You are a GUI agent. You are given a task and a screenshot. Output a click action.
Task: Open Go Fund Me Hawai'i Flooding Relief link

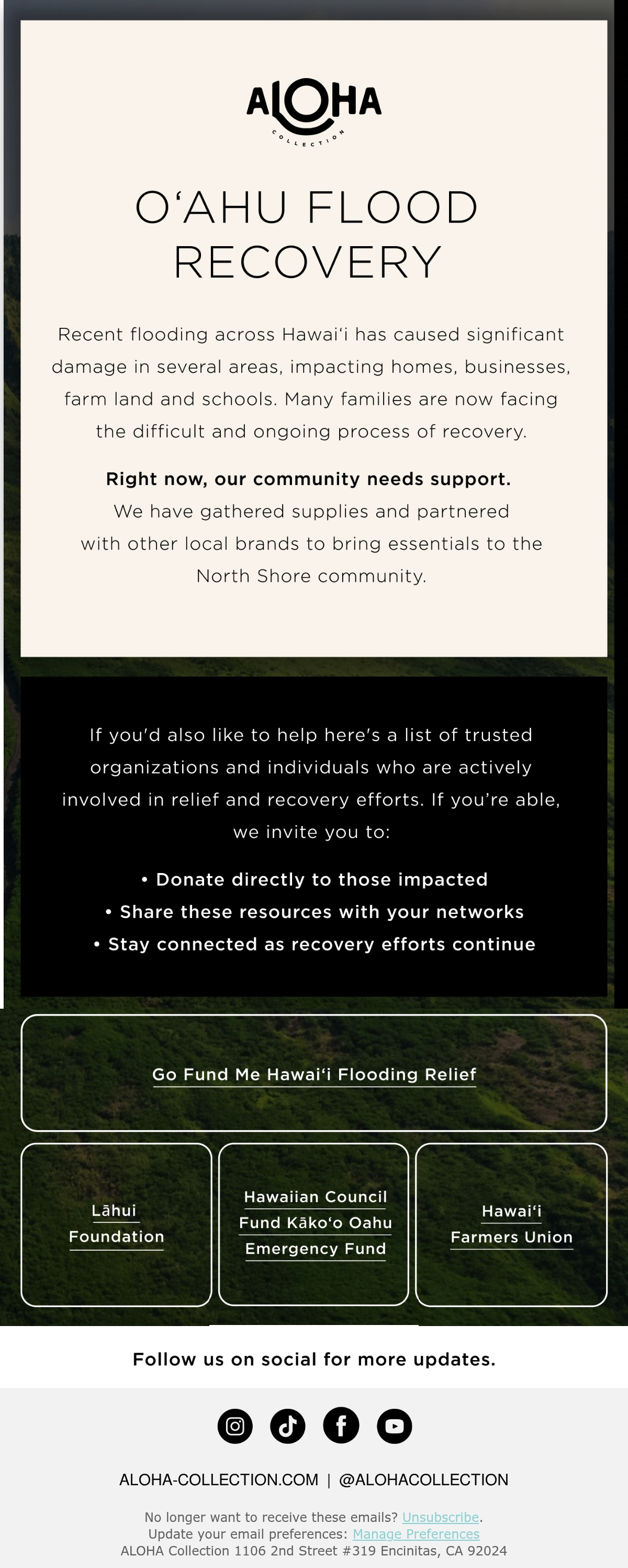tap(314, 1074)
